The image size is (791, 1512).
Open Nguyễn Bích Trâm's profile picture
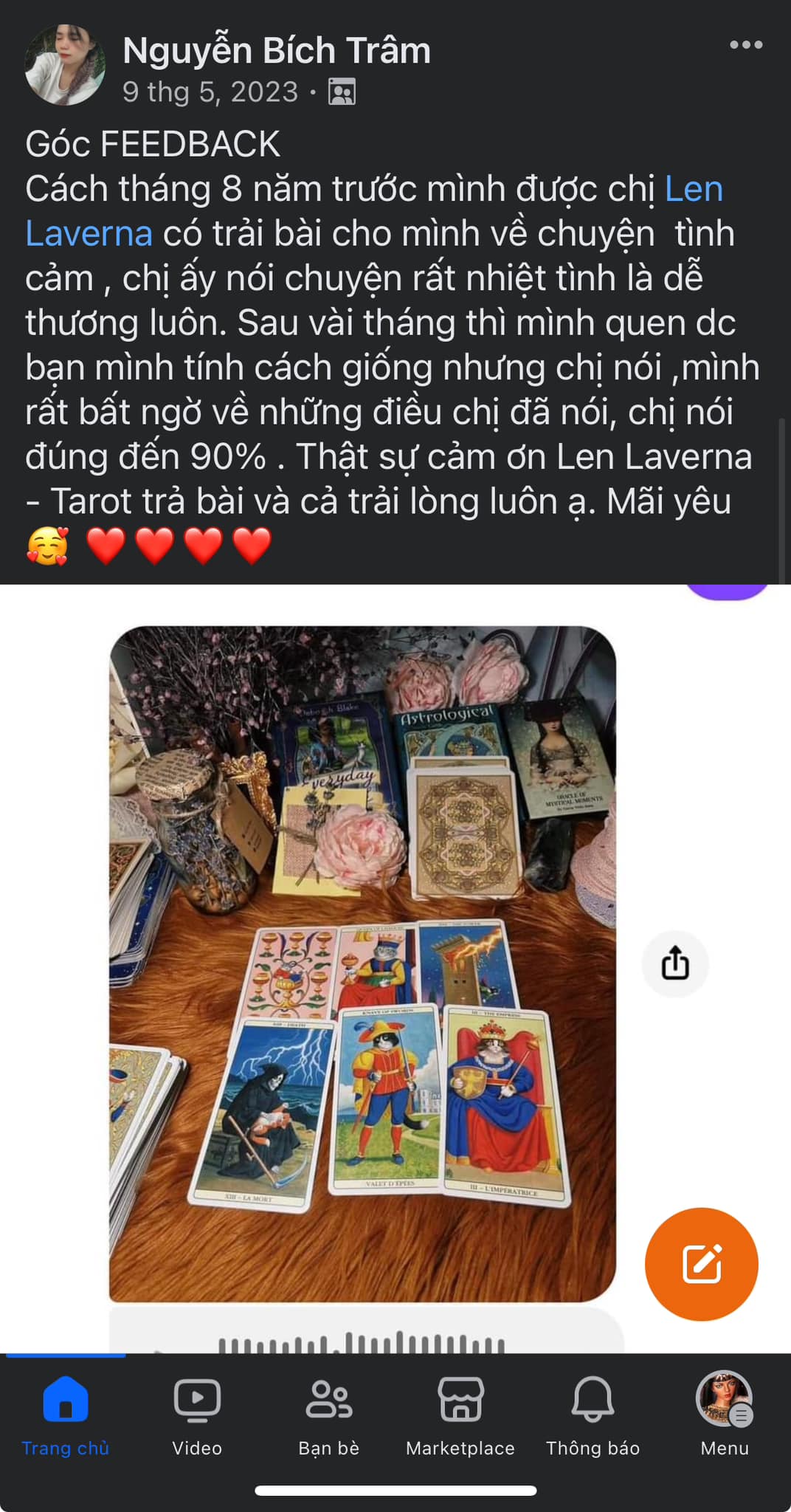[x=65, y=65]
